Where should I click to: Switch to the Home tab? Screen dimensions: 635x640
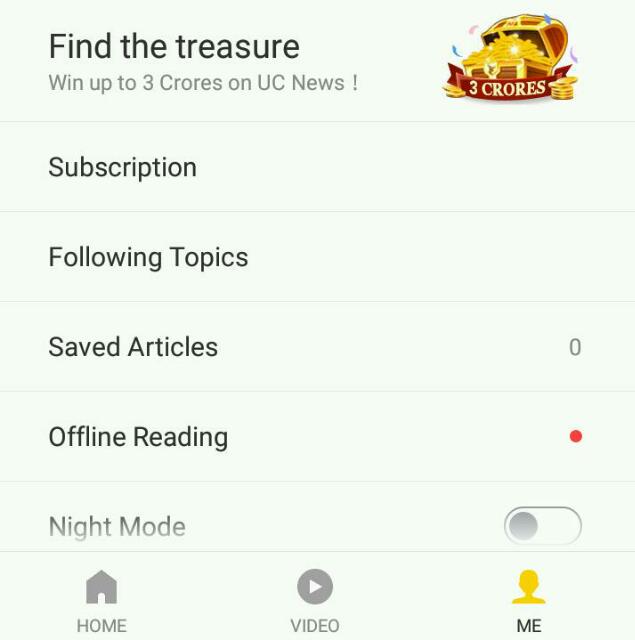point(102,601)
